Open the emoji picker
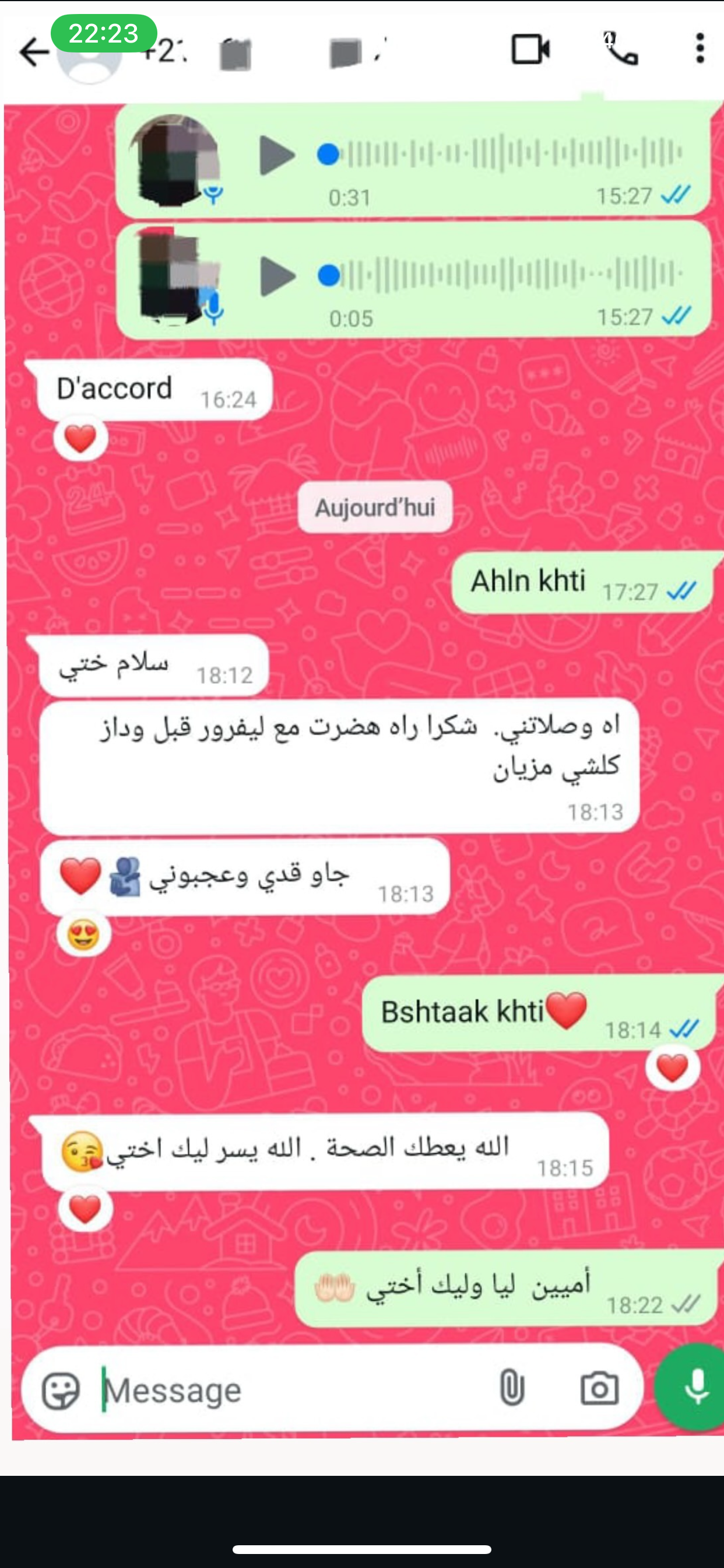 [61, 1391]
